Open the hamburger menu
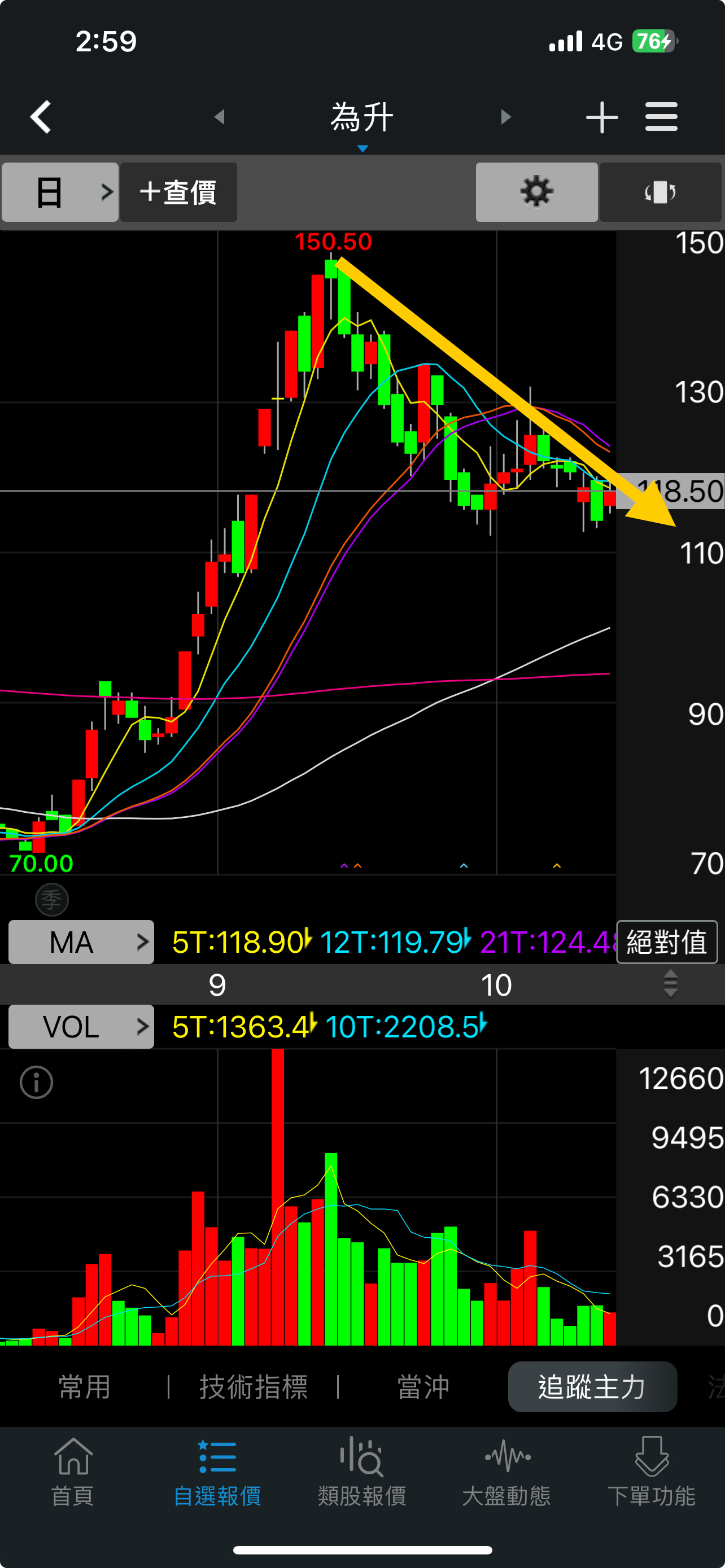 tap(661, 117)
